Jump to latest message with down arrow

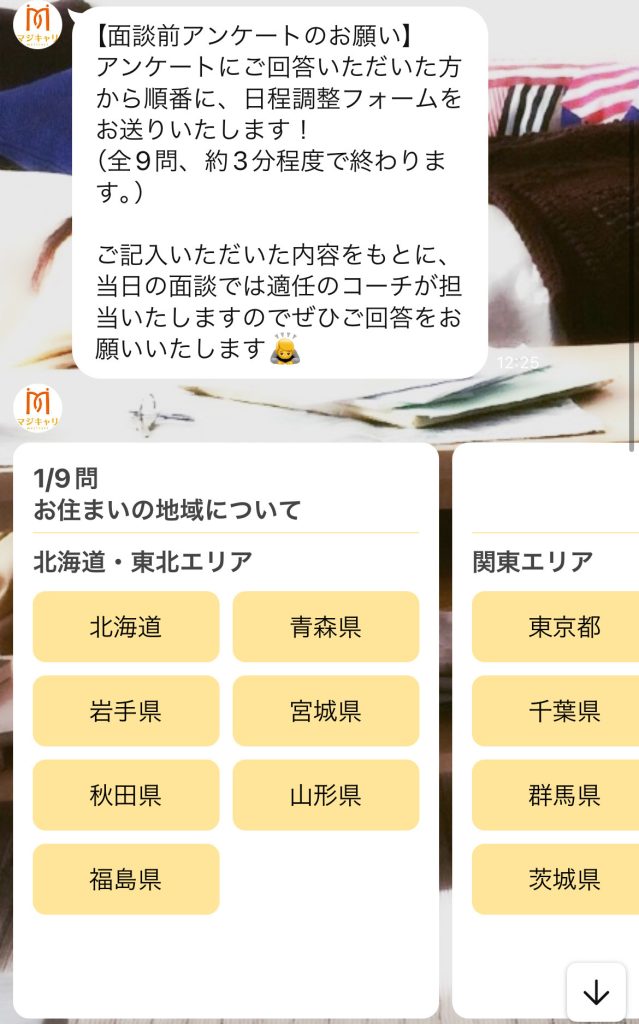tap(596, 992)
